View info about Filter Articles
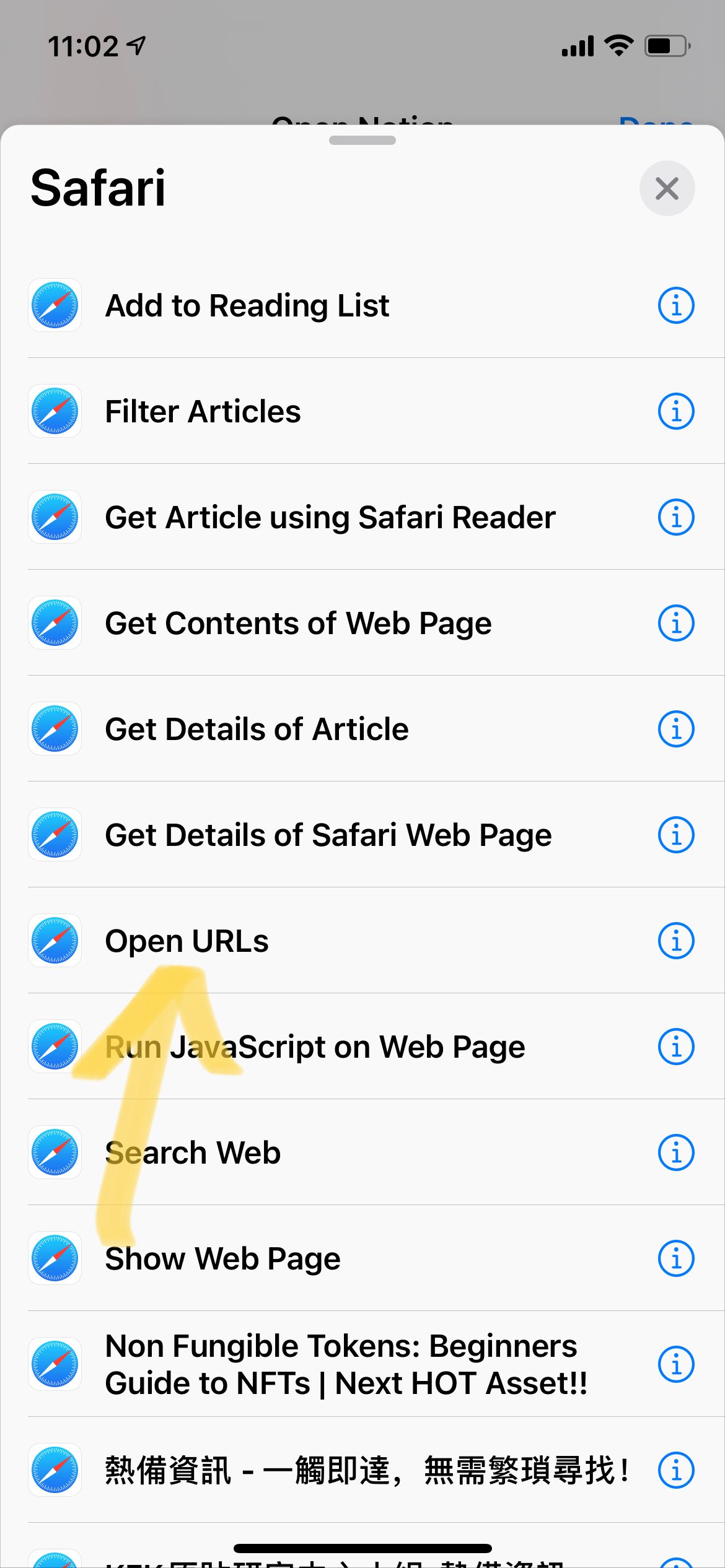725x1568 pixels. point(675,411)
